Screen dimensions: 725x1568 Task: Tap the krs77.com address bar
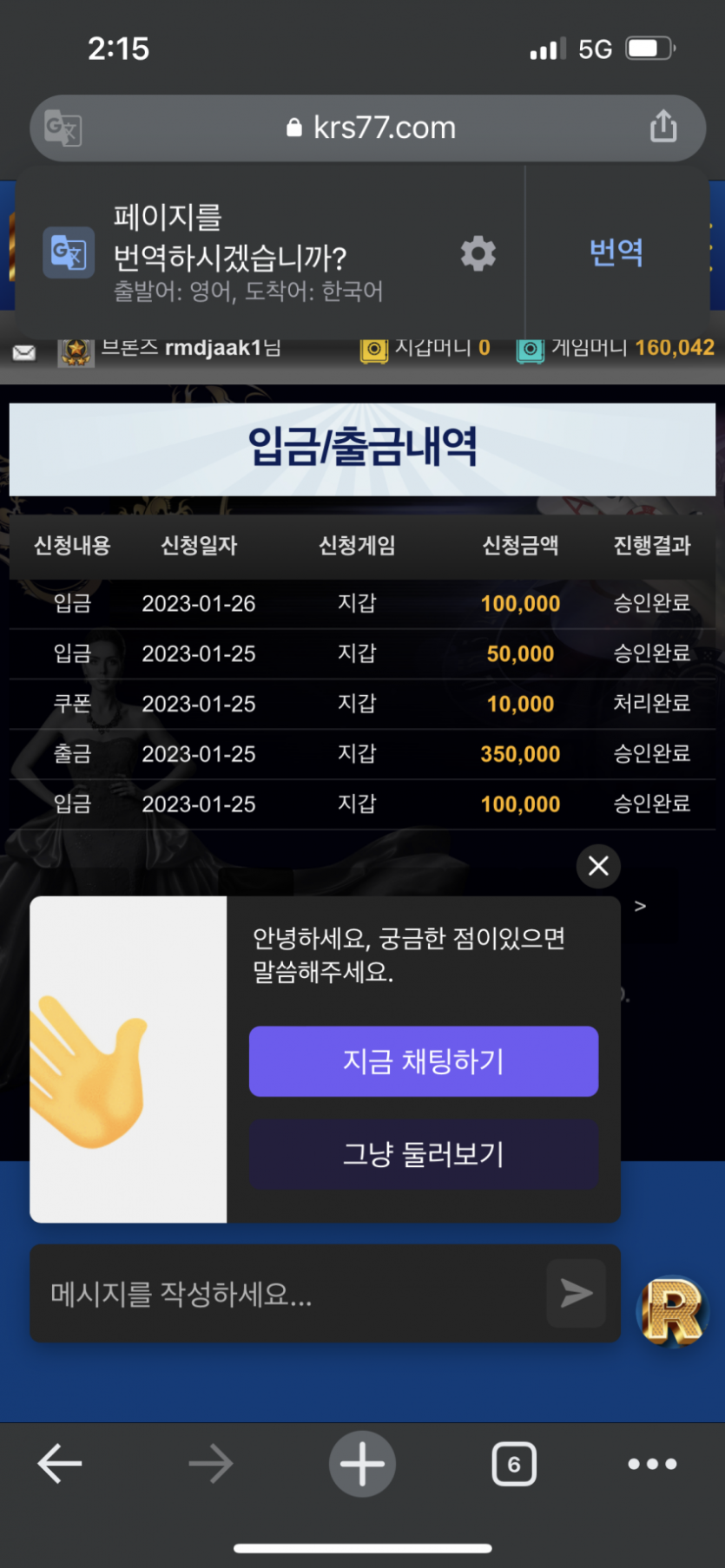(372, 128)
